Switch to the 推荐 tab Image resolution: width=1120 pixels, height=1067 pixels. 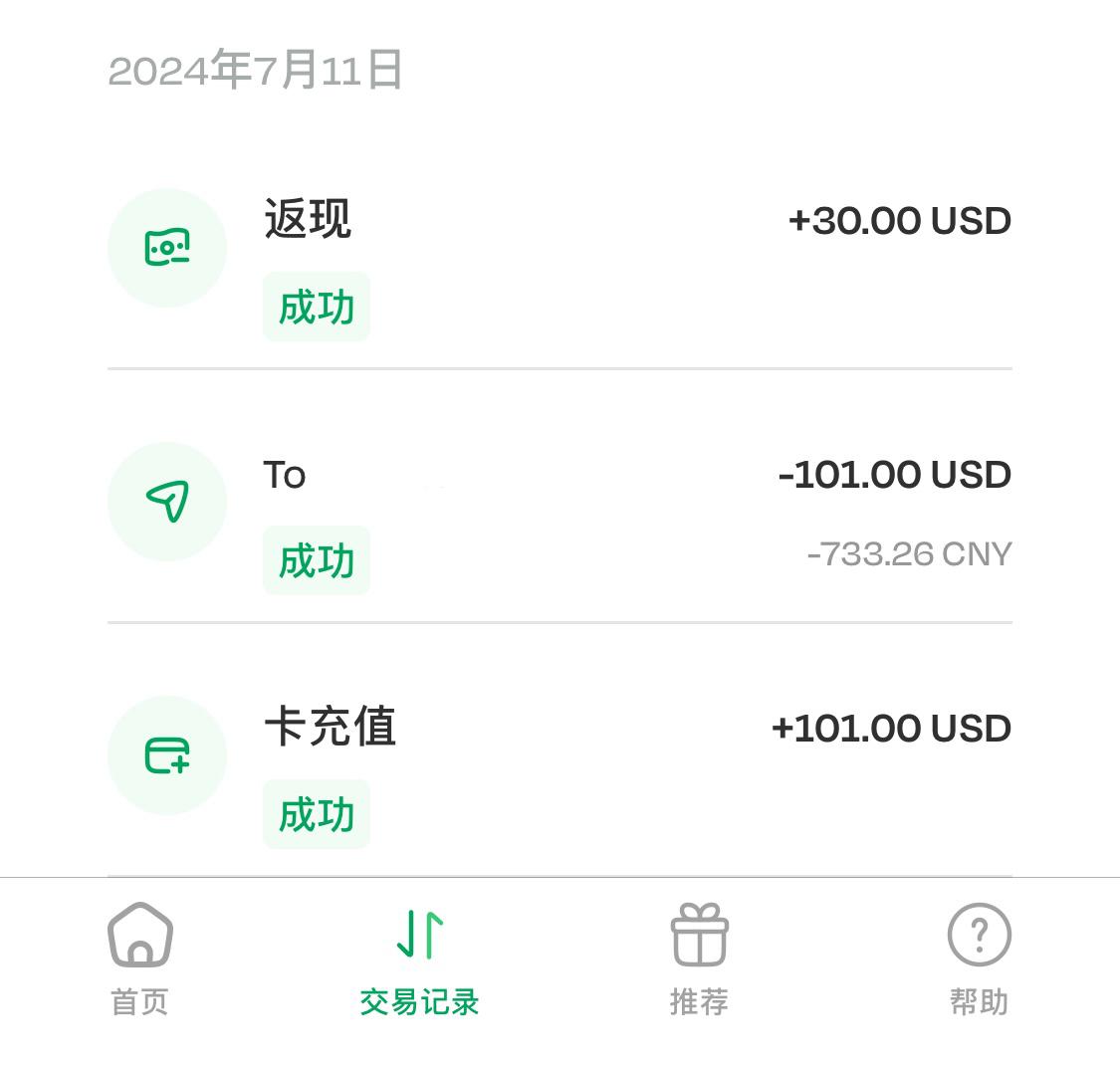(699, 960)
